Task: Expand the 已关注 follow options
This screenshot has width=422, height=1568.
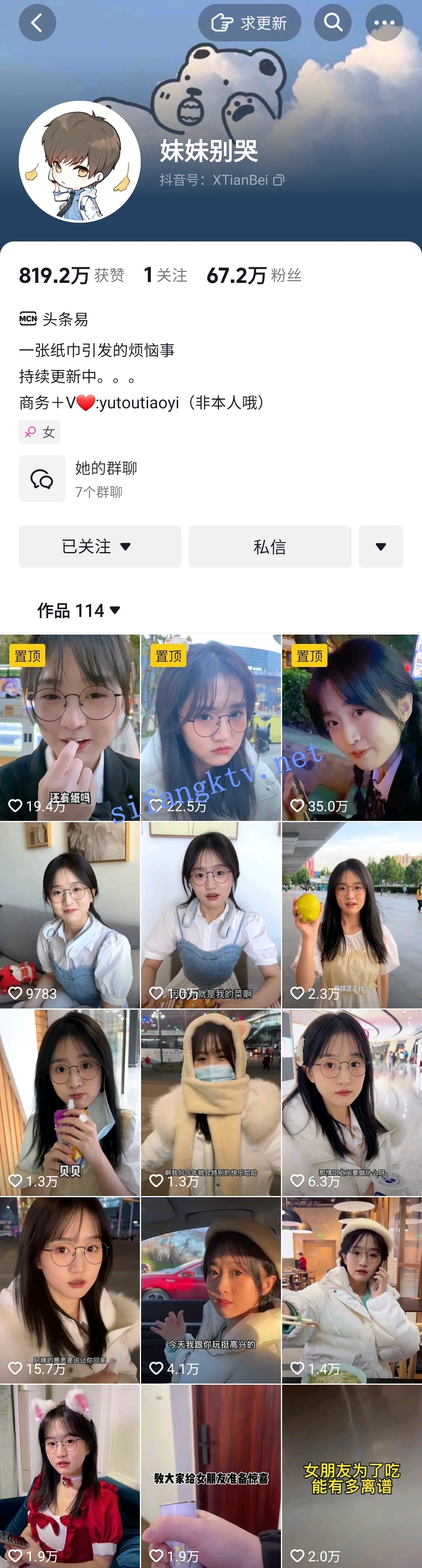Action: (100, 547)
